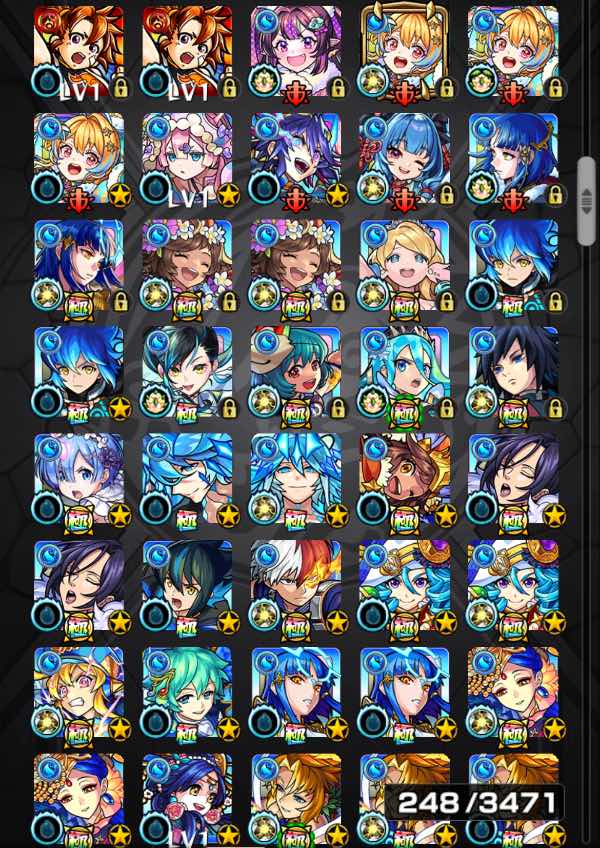The width and height of the screenshot is (600, 848).
Task: Choose the purple-haired girl with pink eyes
Action: (295, 50)
